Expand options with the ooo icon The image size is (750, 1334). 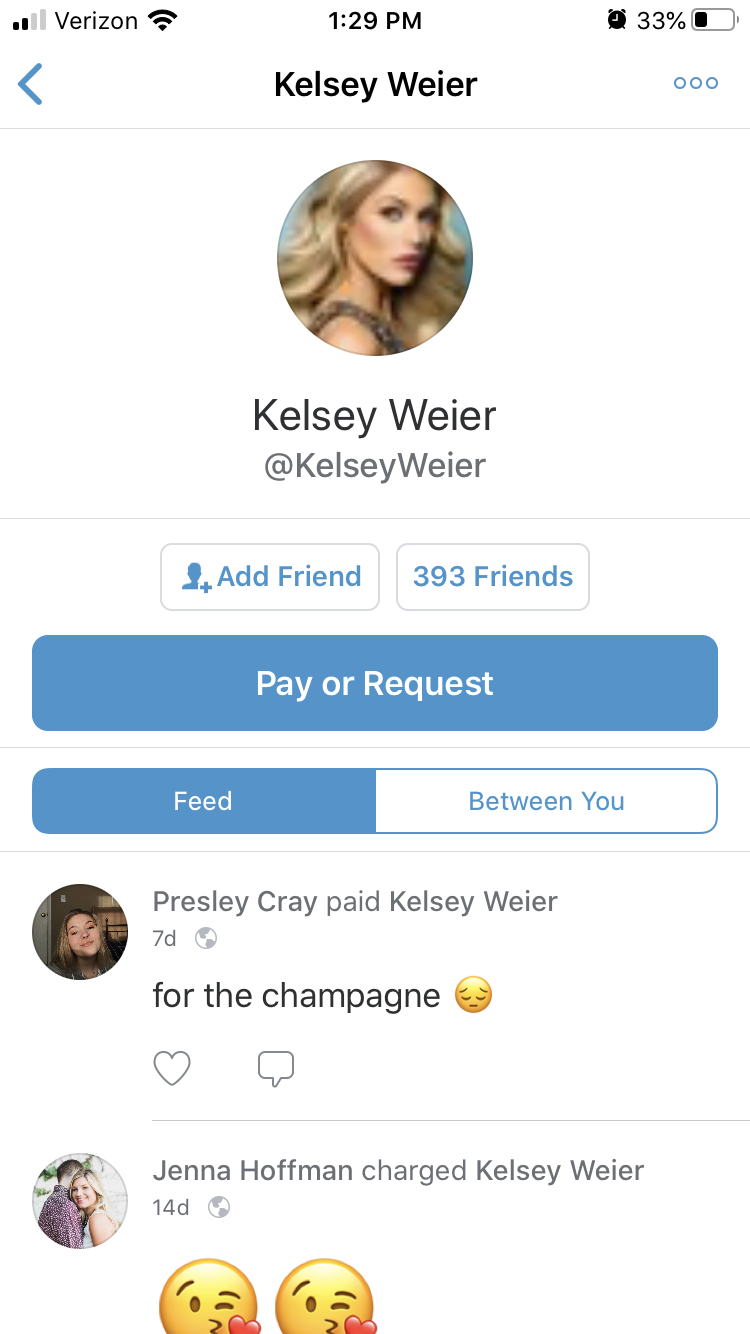click(694, 83)
